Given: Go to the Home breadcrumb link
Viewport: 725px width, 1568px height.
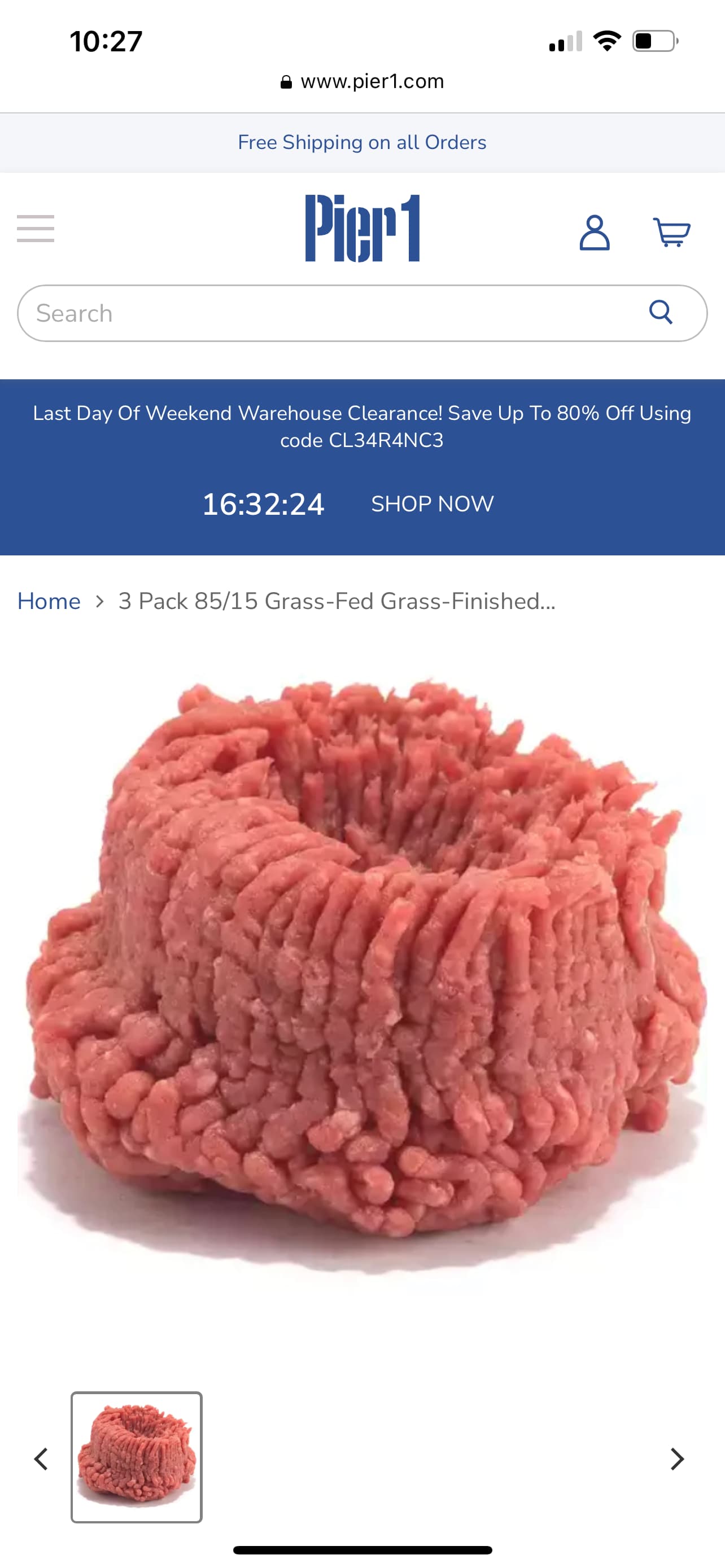Looking at the screenshot, I should [x=49, y=601].
